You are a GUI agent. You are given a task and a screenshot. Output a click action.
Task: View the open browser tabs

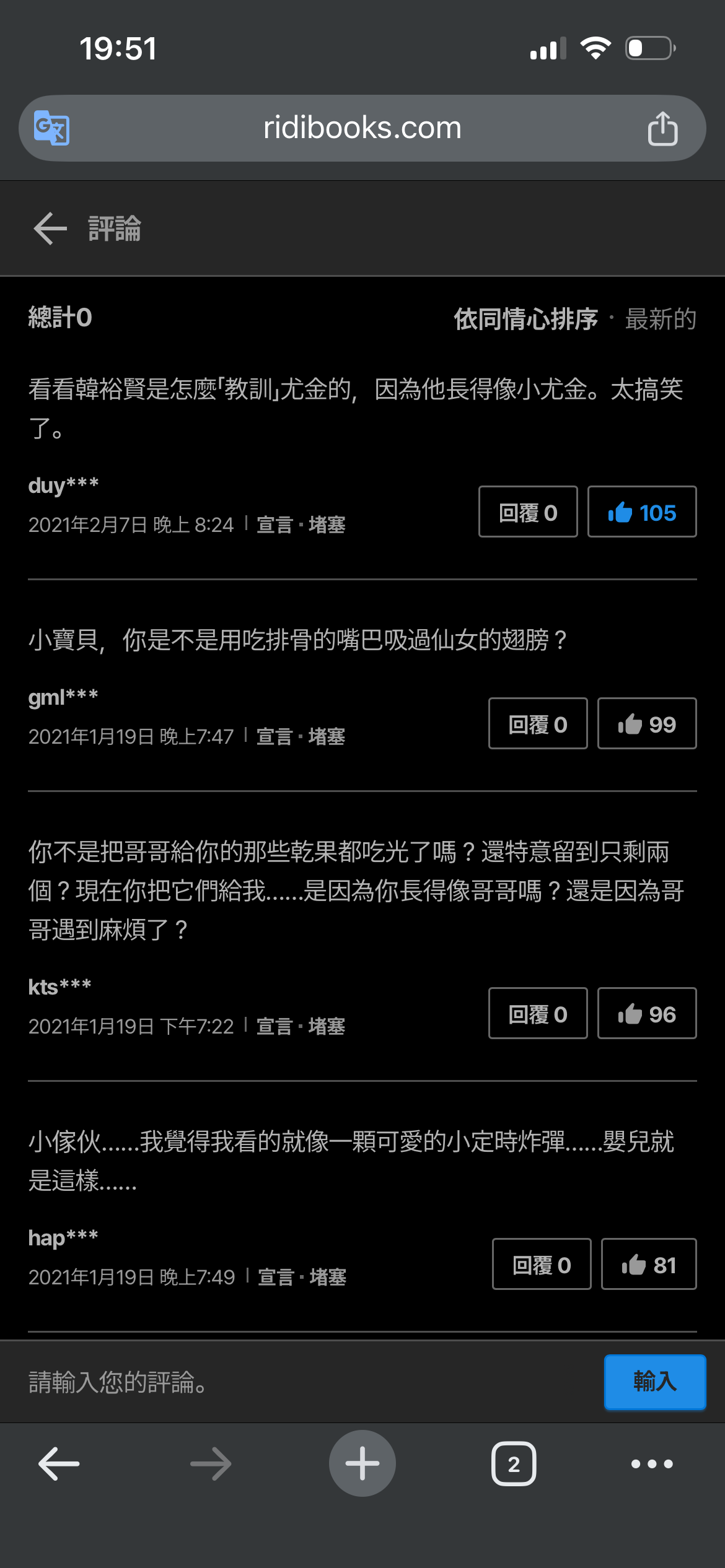click(x=513, y=1464)
